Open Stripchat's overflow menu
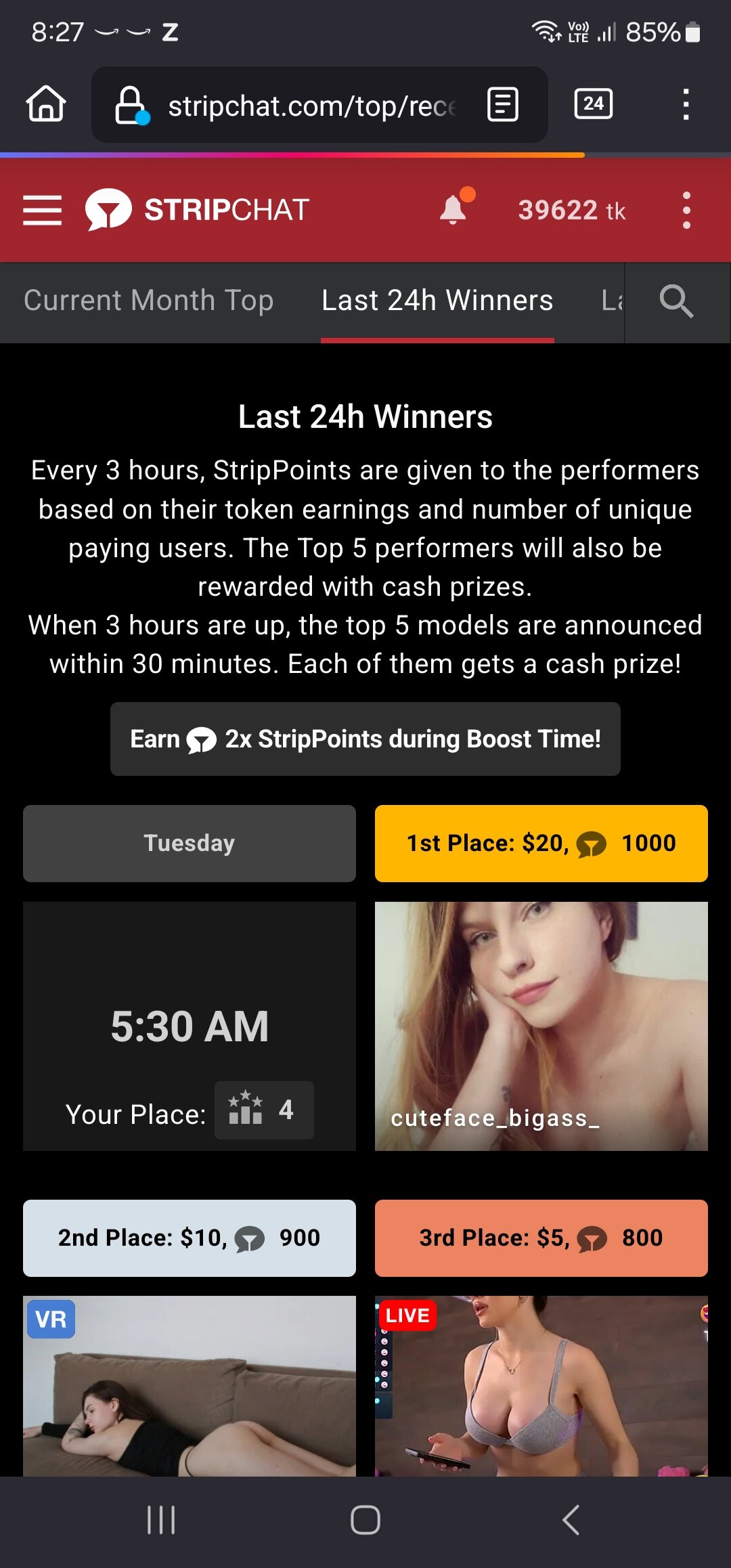This screenshot has width=731, height=1568. click(x=686, y=211)
